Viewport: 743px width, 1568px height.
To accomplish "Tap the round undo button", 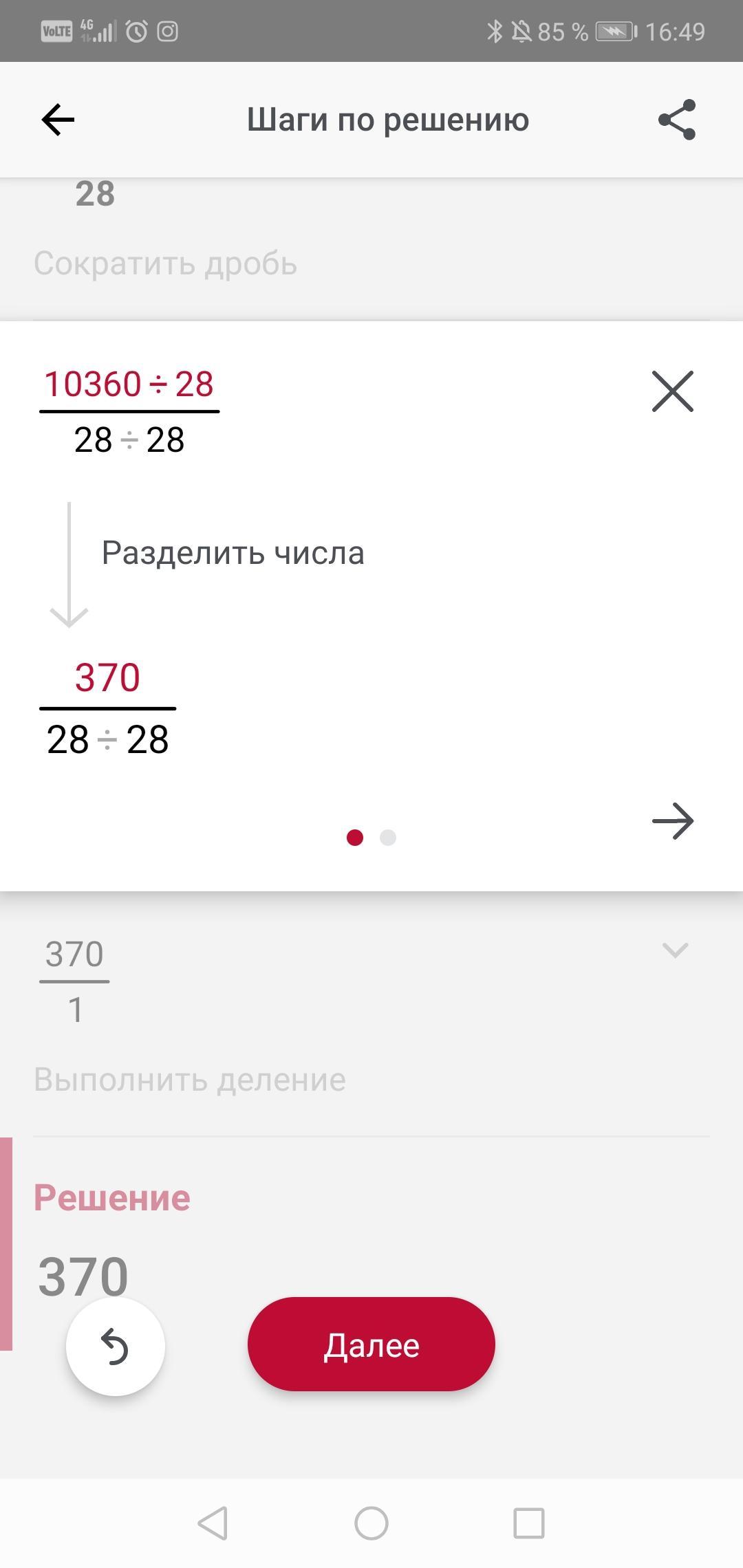I will [115, 1346].
